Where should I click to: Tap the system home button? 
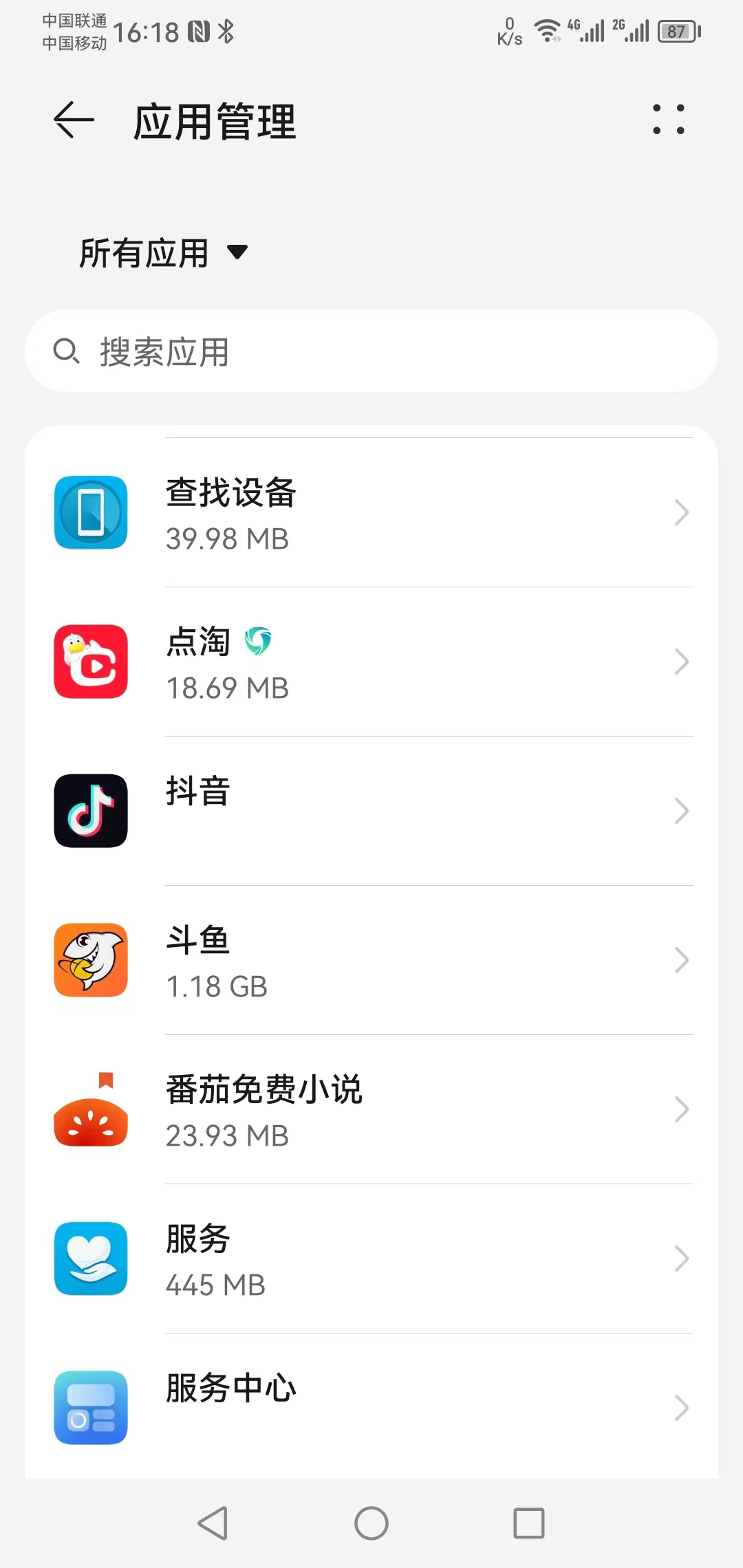tap(371, 1523)
